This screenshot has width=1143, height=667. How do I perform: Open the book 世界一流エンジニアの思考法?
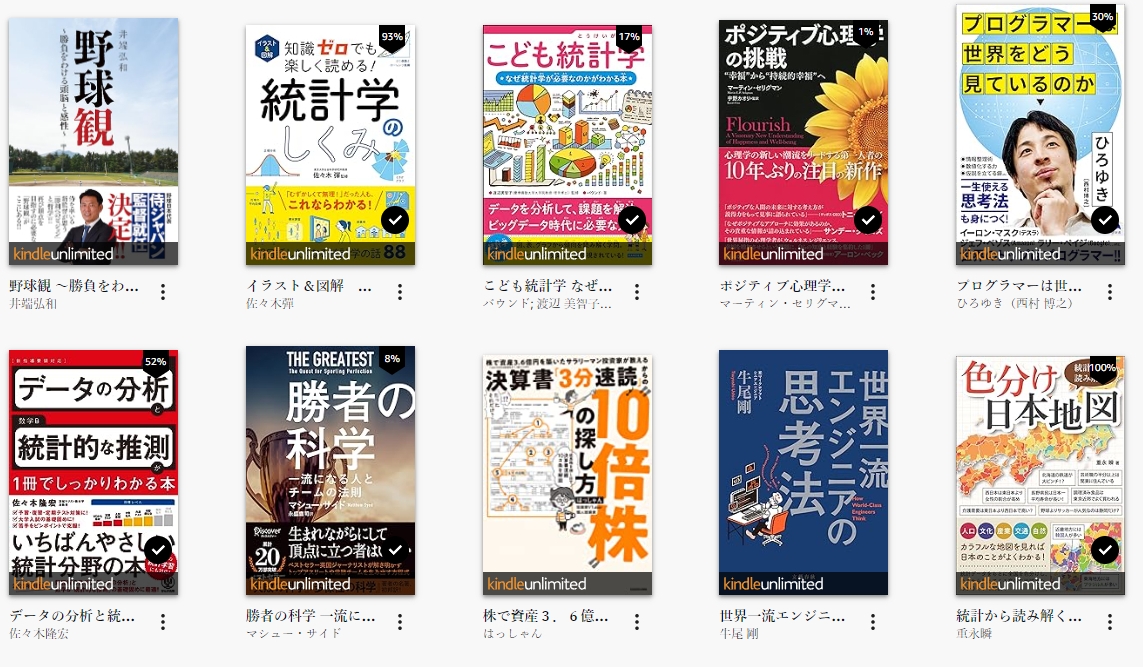click(803, 470)
